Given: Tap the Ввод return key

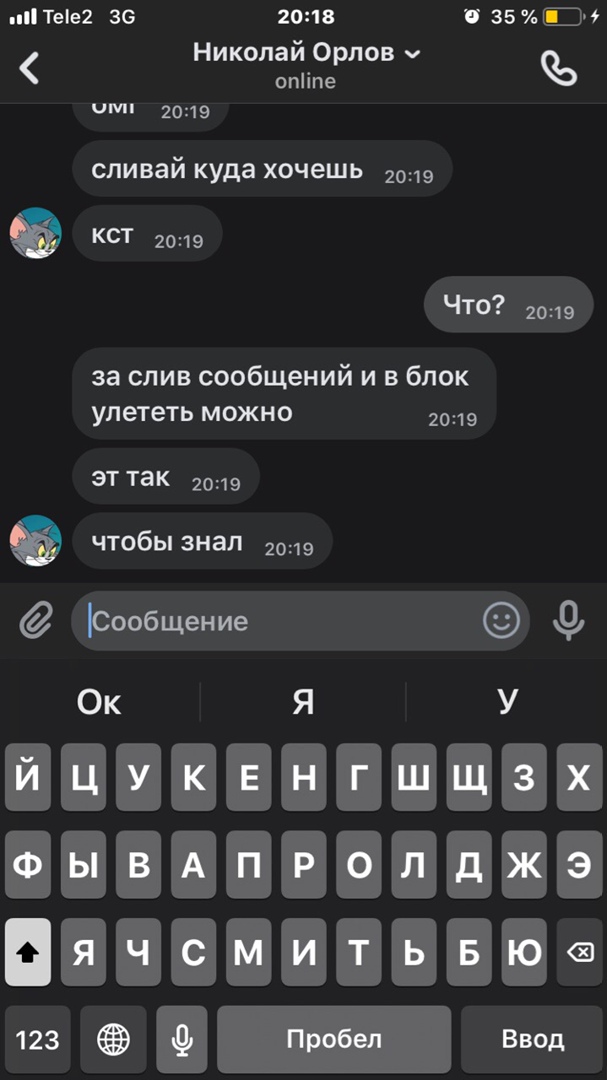Looking at the screenshot, I should click(533, 1040).
